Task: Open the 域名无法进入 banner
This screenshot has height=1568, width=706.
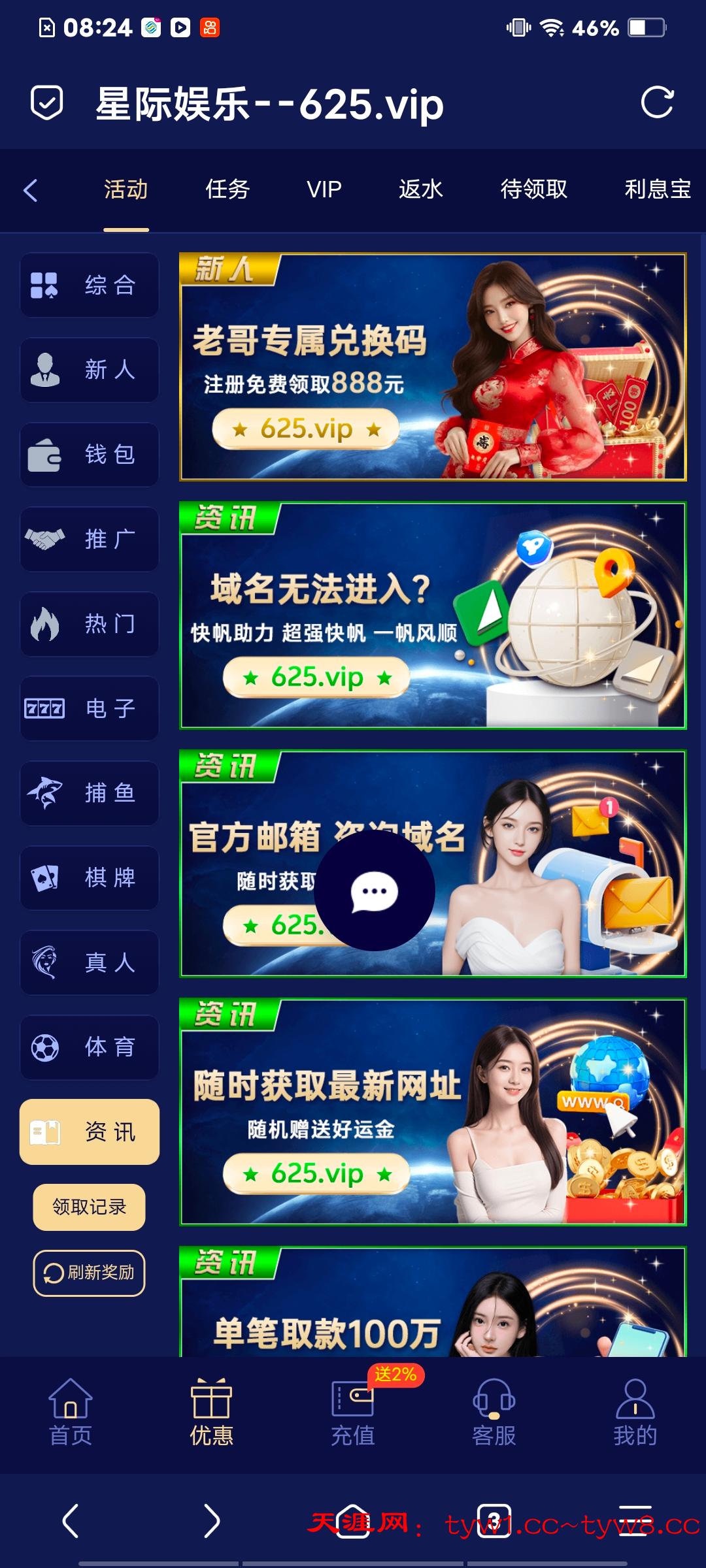Action: 433,615
